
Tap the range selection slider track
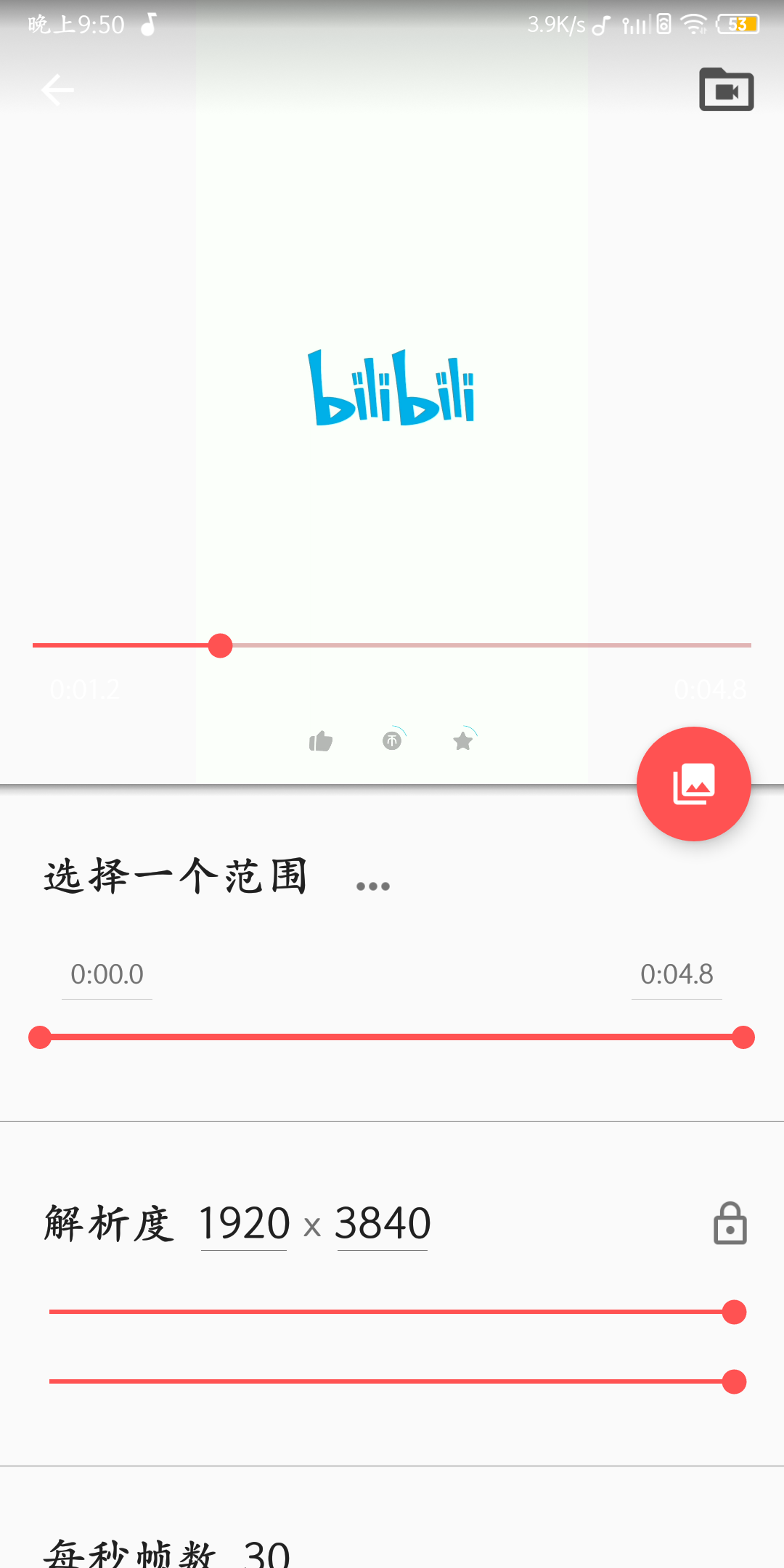[392, 1037]
